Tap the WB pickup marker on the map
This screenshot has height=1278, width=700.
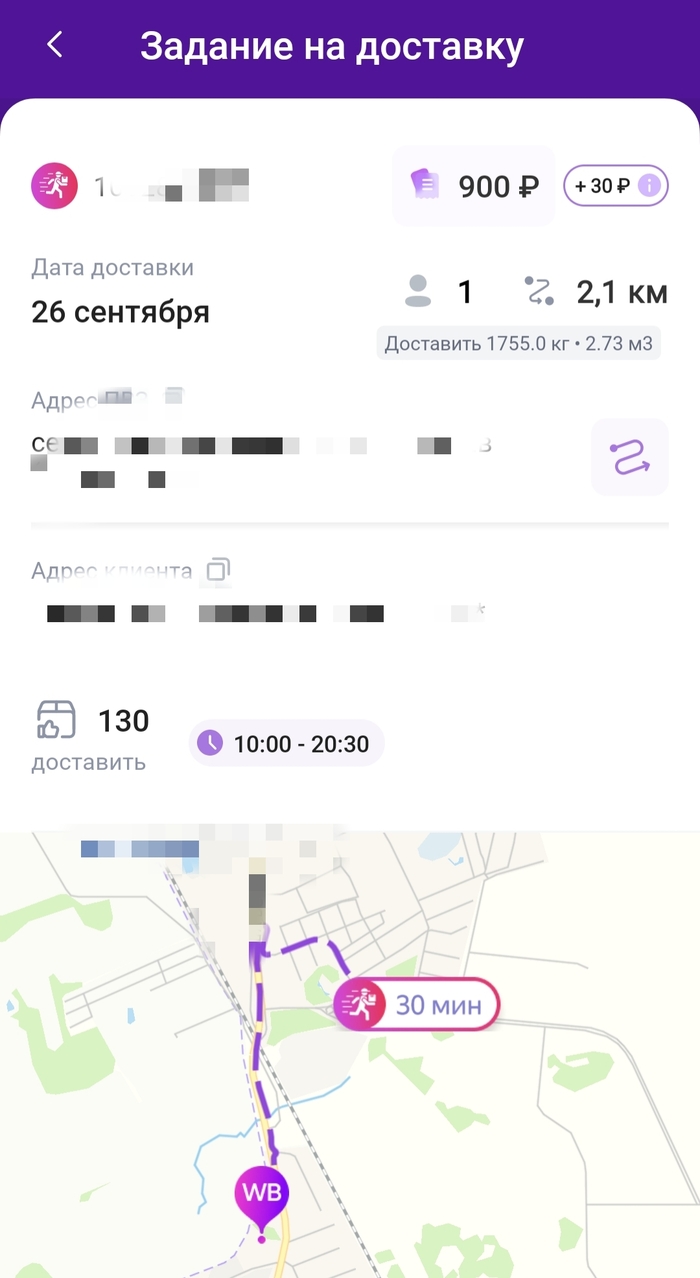pyautogui.click(x=262, y=1195)
